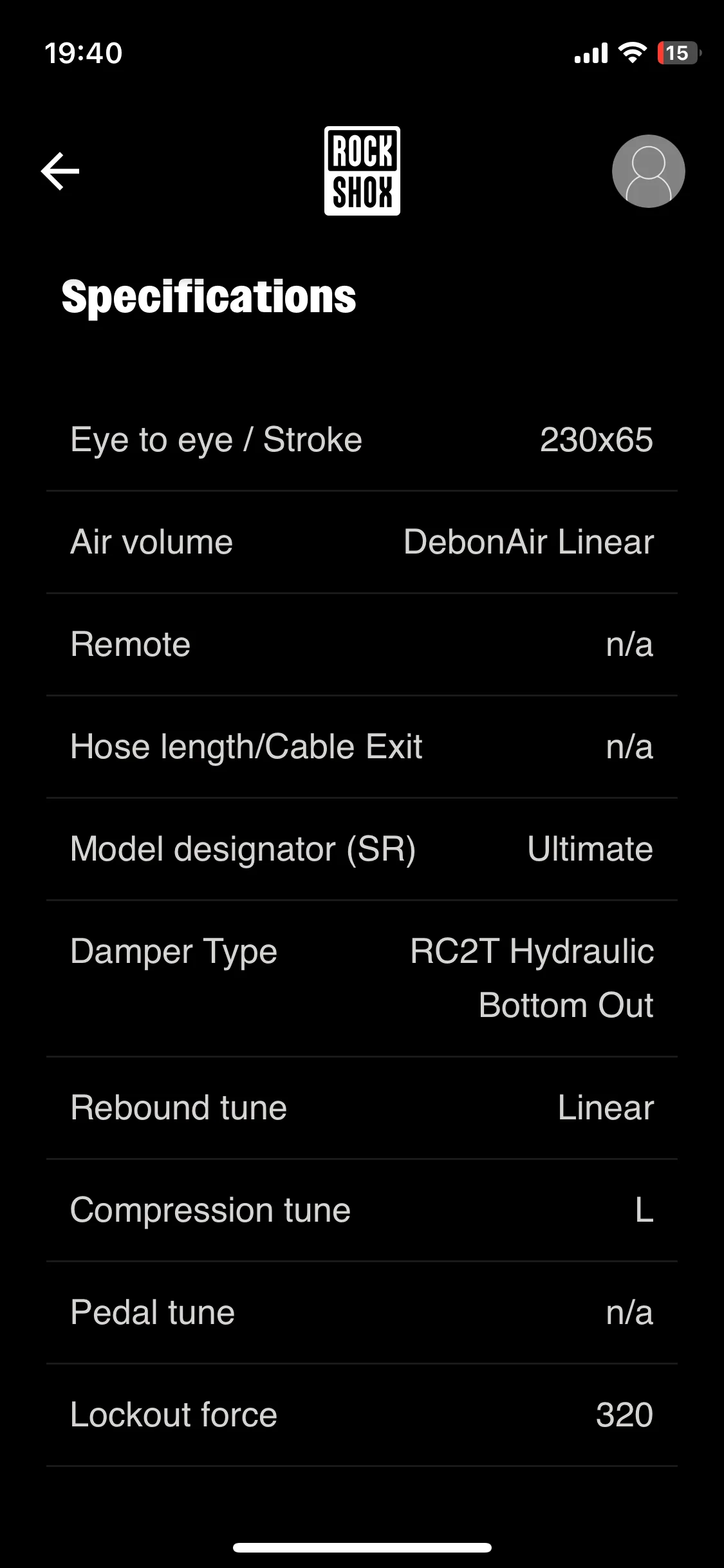724x1568 pixels.
Task: Go back using the arrow
Action: [x=60, y=171]
